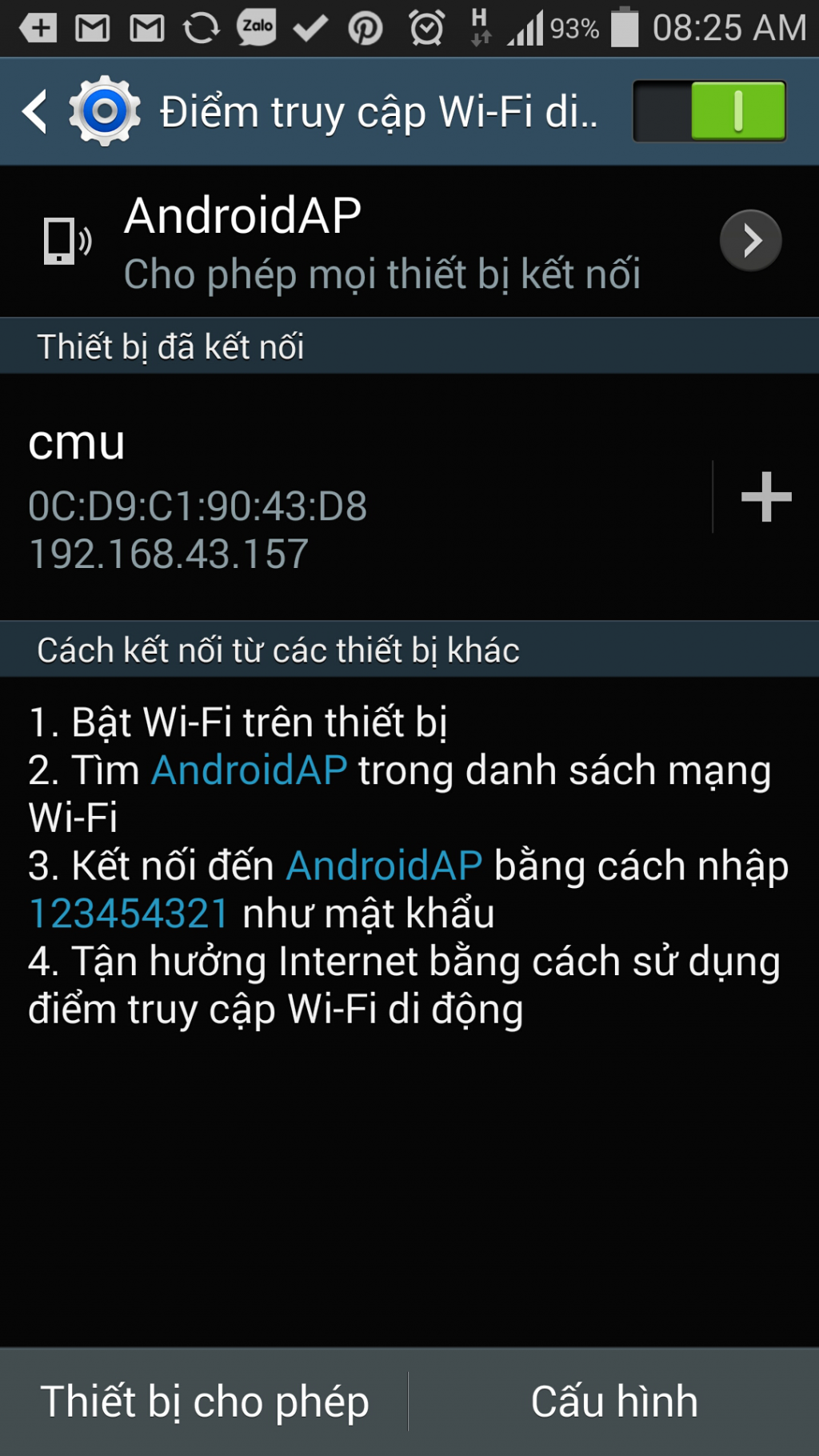Viewport: 819px width, 1456px height.
Task: Open Thiết bị cho phép
Action: 205,1402
